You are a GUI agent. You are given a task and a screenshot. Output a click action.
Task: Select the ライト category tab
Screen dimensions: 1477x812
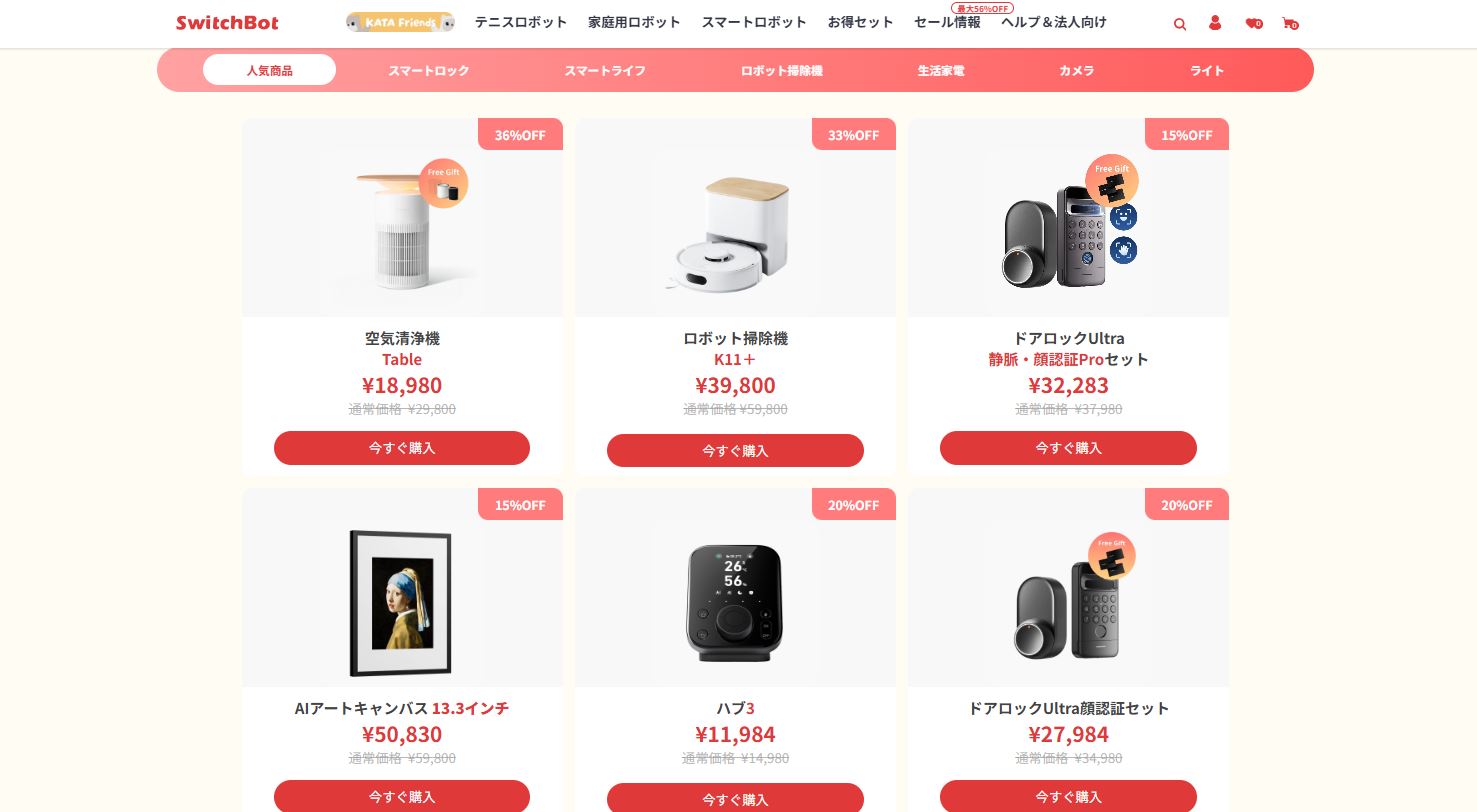[1207, 70]
